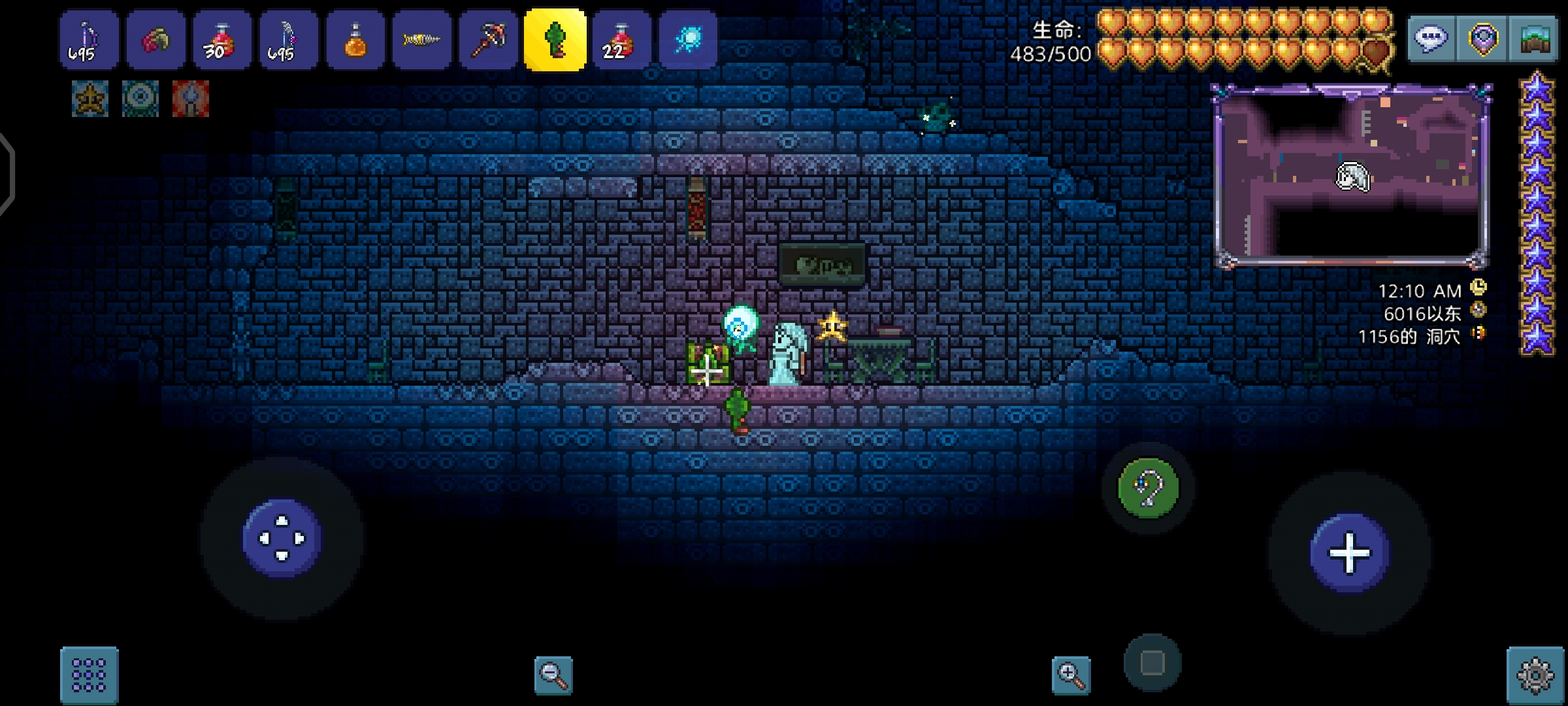
Task: Select the healing potion with count 30
Action: [221, 41]
